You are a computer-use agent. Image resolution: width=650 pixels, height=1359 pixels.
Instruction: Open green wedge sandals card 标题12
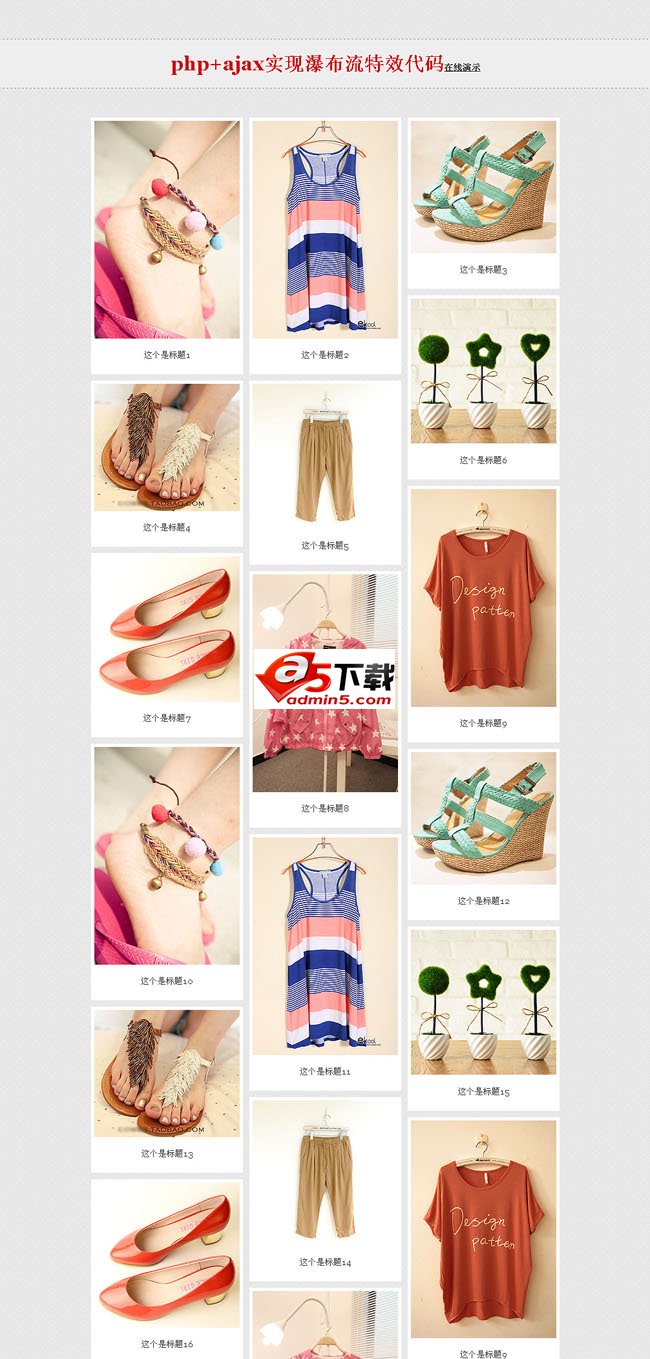click(483, 818)
